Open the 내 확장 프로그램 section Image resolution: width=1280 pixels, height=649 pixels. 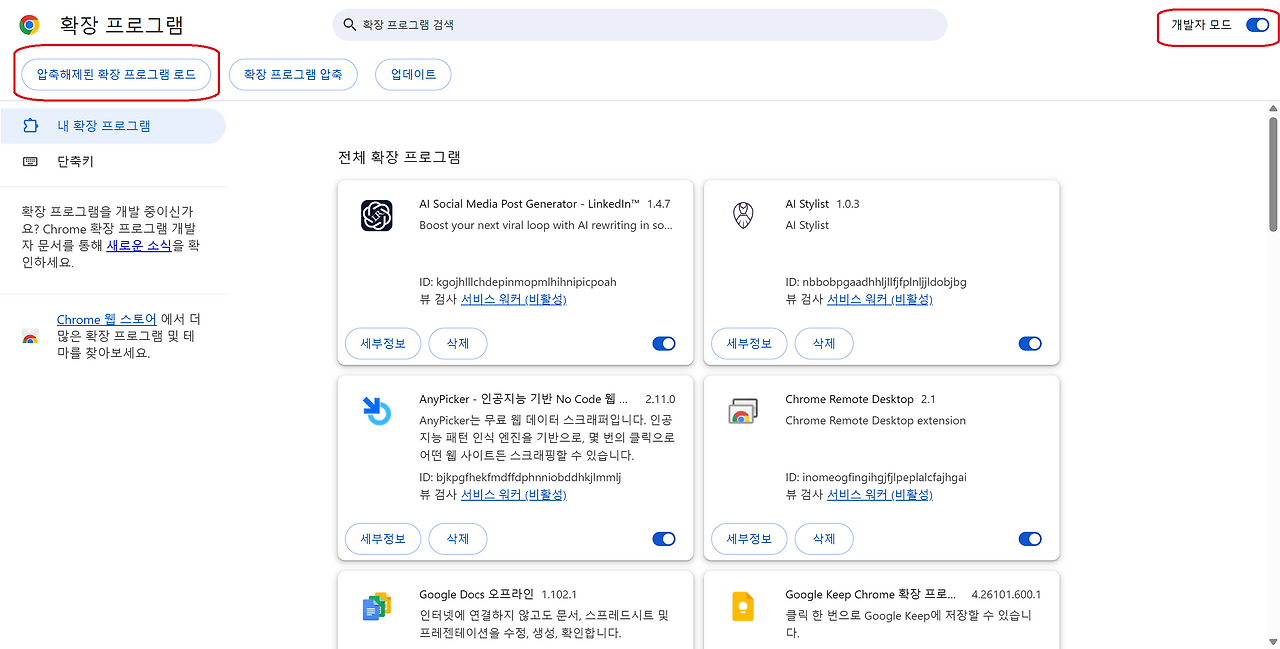[x=112, y=126]
